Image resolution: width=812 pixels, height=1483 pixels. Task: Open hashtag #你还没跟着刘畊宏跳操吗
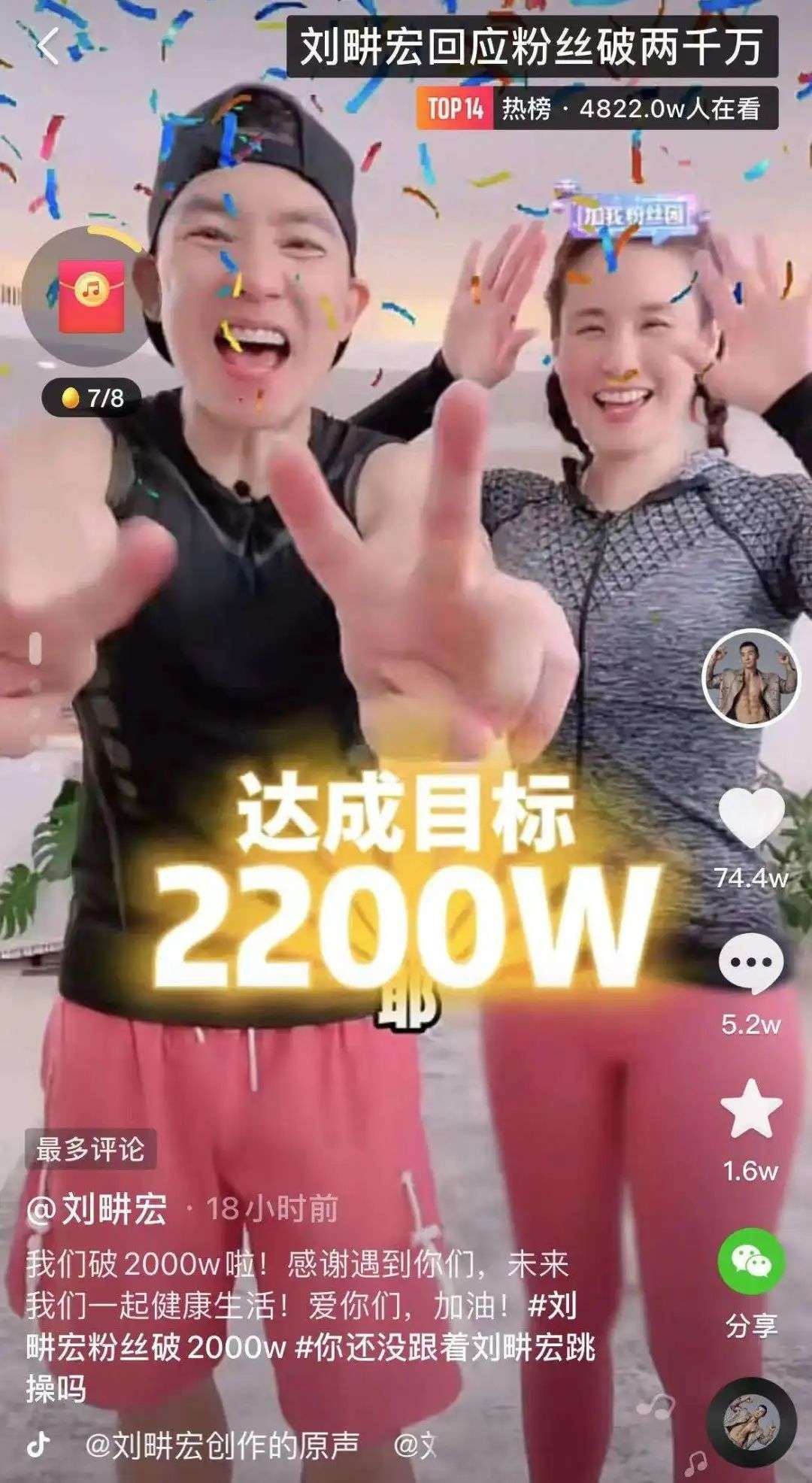[x=445, y=1347]
